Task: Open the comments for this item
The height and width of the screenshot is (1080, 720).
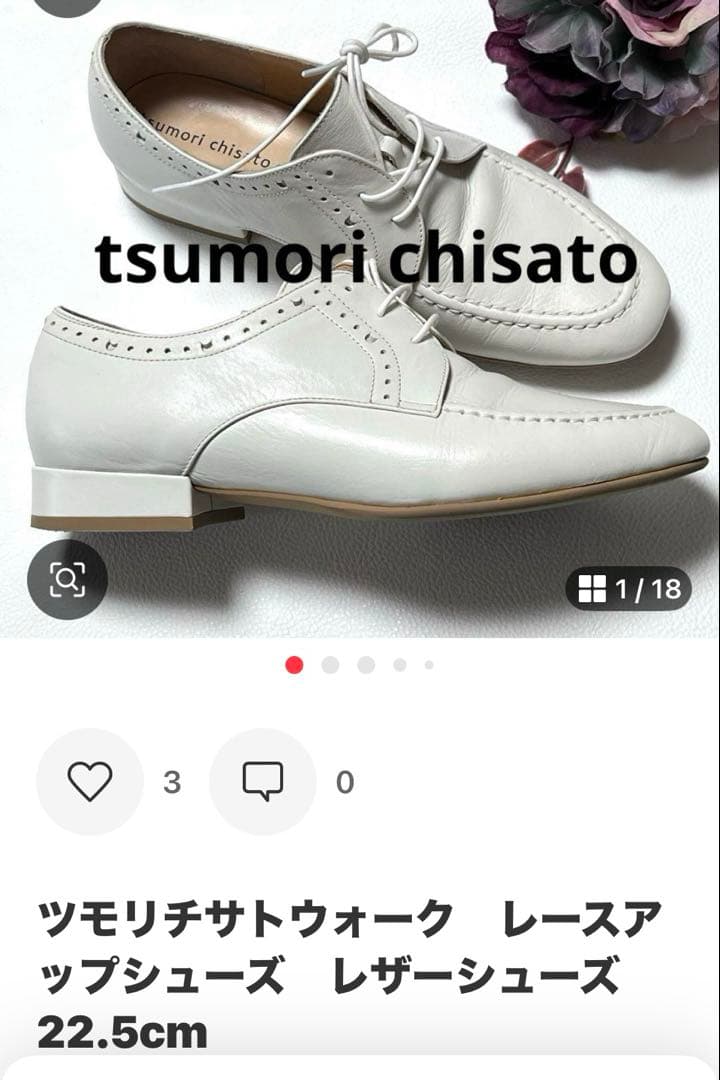Action: coord(263,781)
